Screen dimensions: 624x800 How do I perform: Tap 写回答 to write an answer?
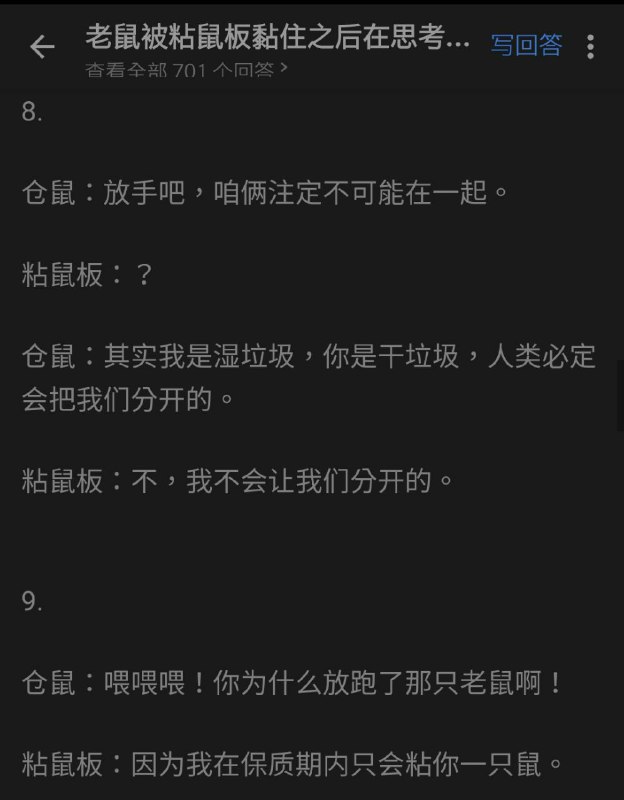click(x=526, y=45)
